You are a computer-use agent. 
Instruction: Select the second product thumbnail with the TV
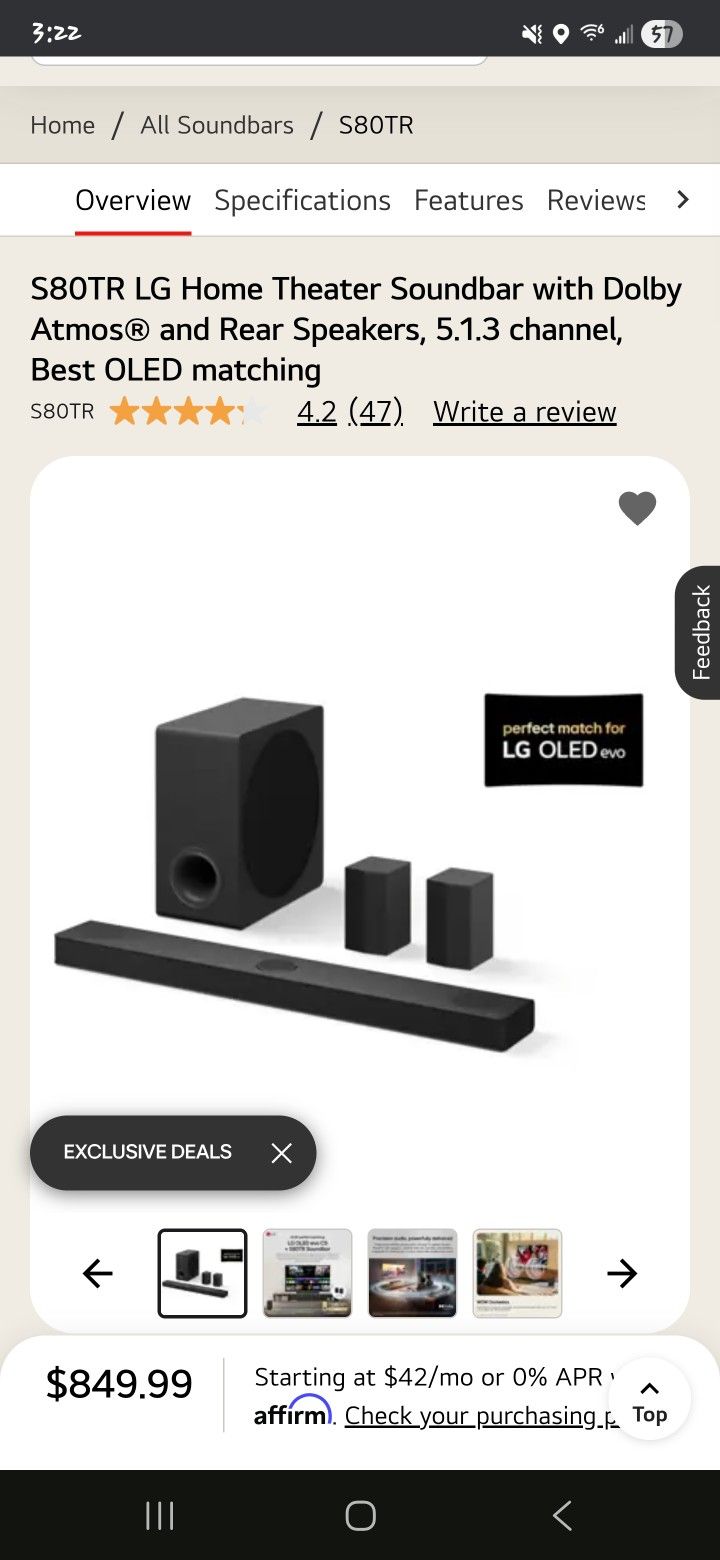click(307, 1273)
